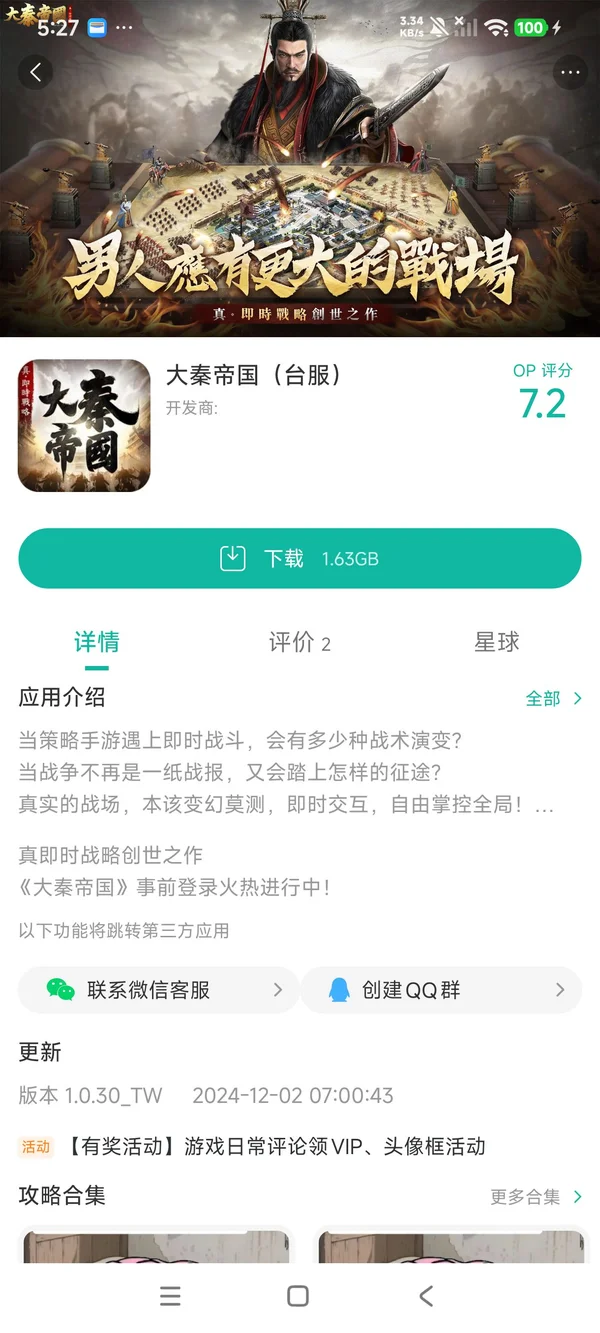Switch to the 星球 tab
The width and height of the screenshot is (600, 1333).
click(496, 643)
